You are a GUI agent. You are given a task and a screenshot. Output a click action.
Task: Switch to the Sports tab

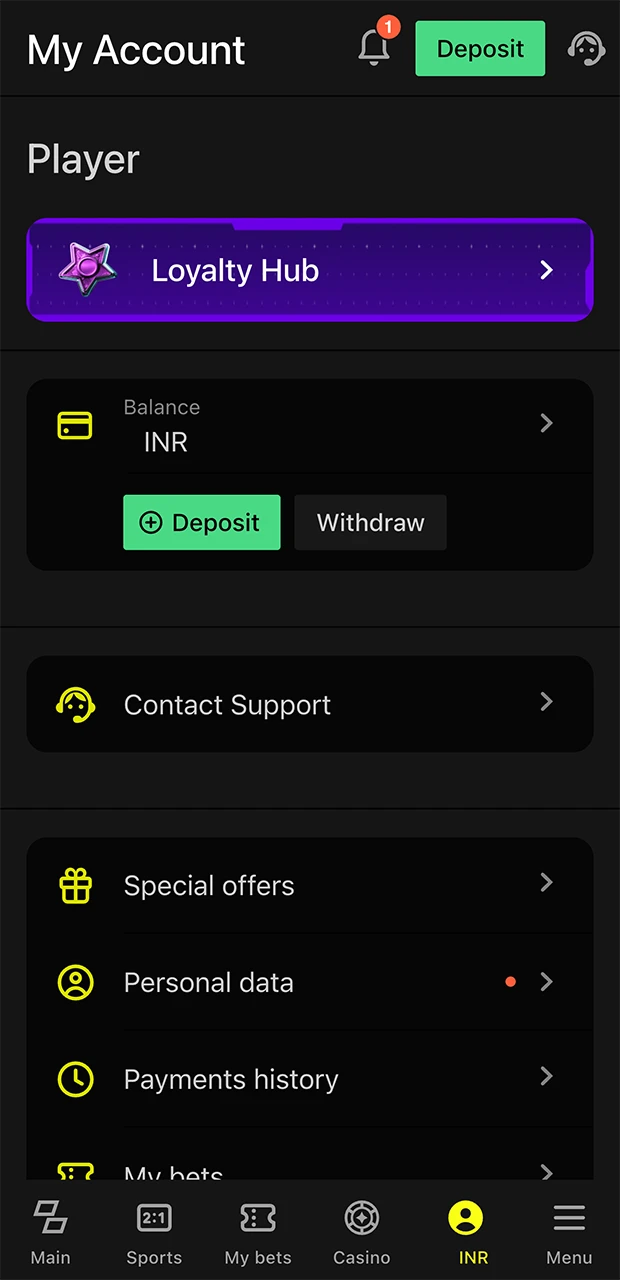(x=154, y=1232)
